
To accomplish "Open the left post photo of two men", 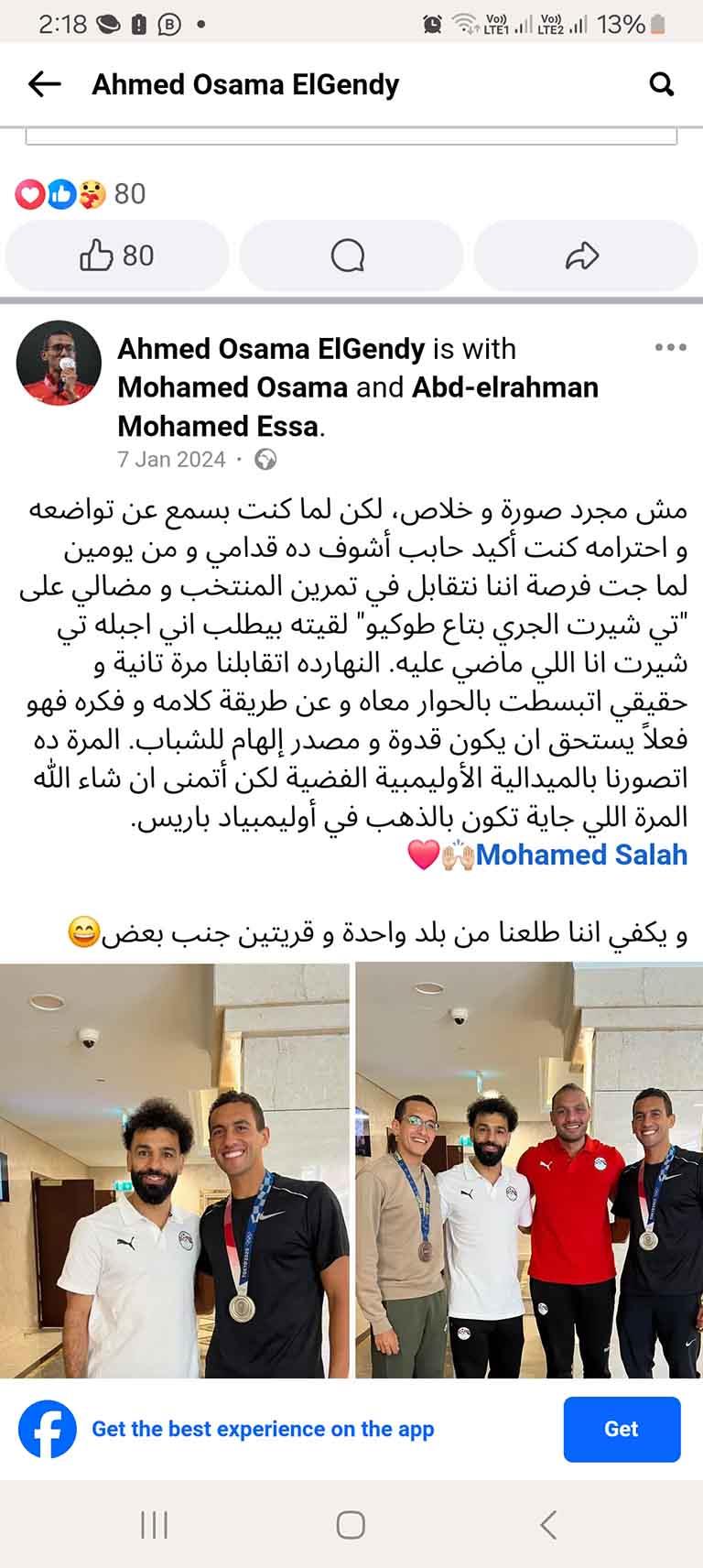I will [x=174, y=1170].
